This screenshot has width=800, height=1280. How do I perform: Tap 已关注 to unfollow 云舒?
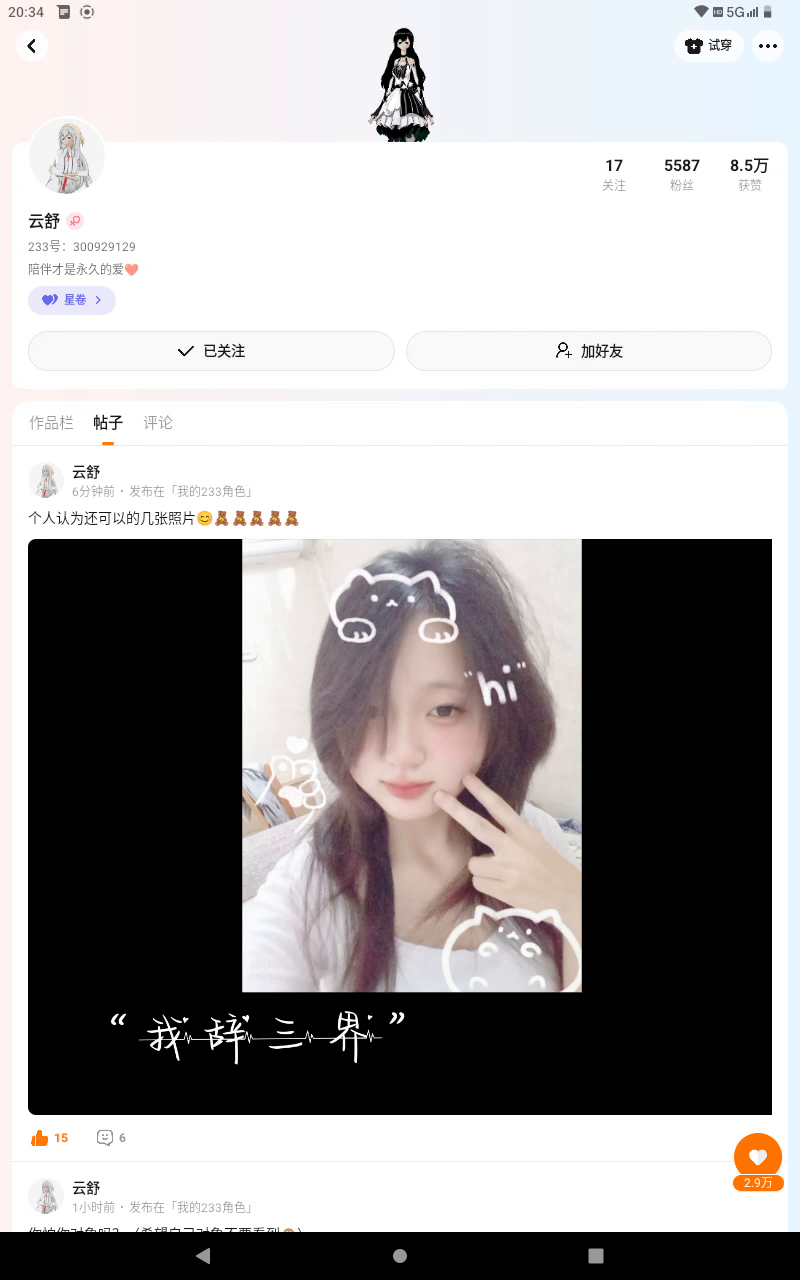pos(211,351)
